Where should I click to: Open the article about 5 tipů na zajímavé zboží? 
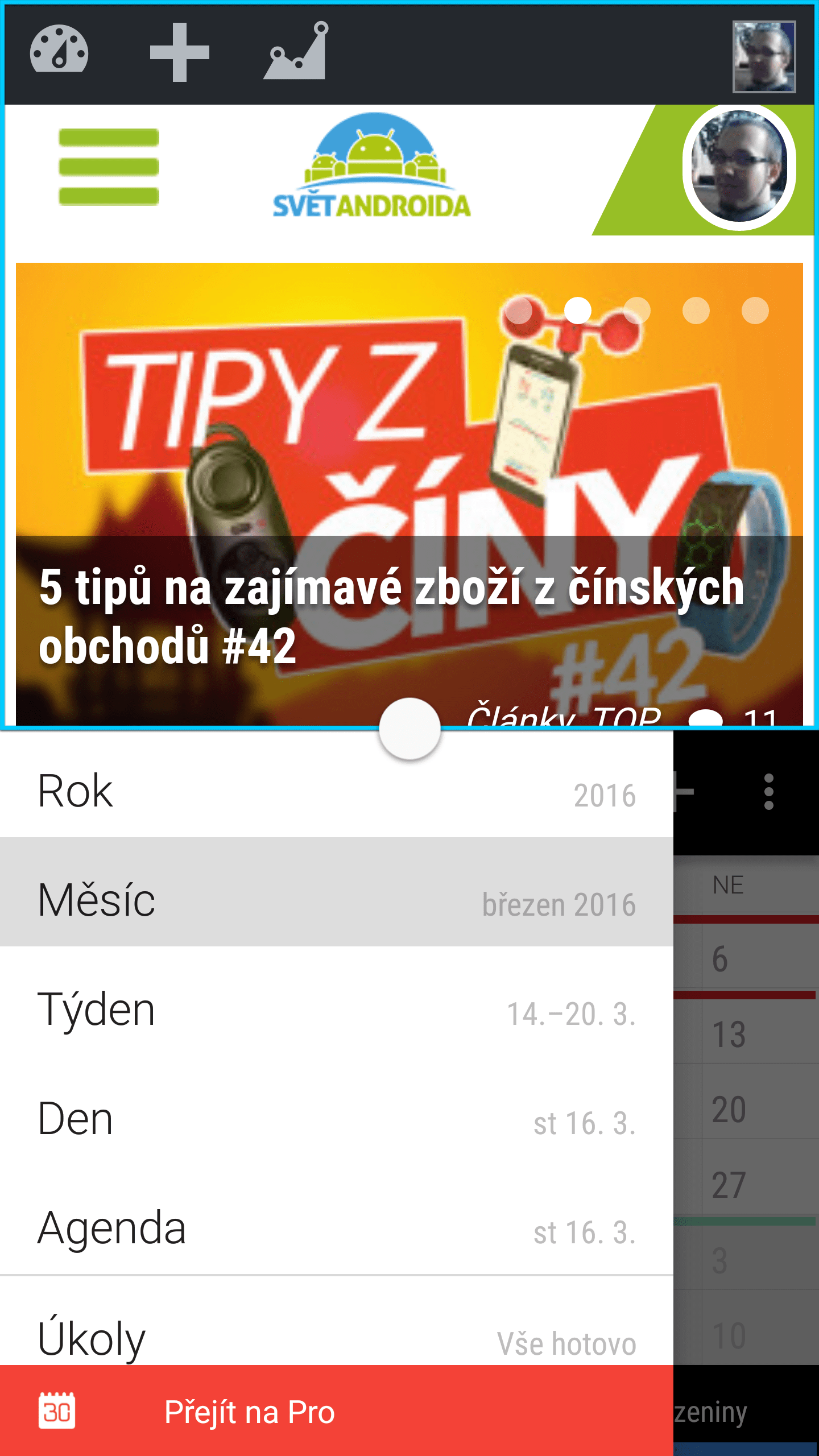[x=392, y=617]
